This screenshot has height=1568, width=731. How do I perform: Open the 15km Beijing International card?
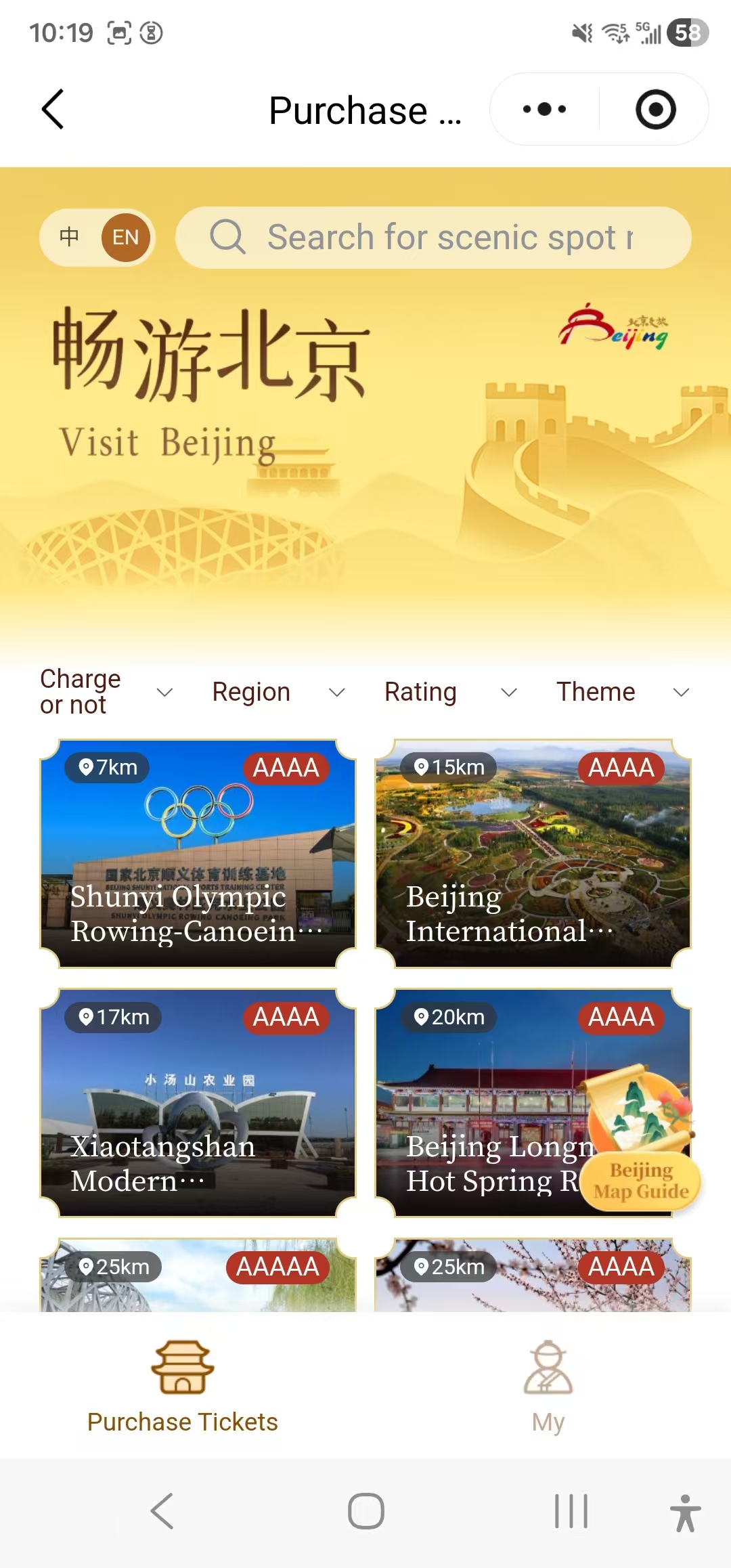coord(533,854)
